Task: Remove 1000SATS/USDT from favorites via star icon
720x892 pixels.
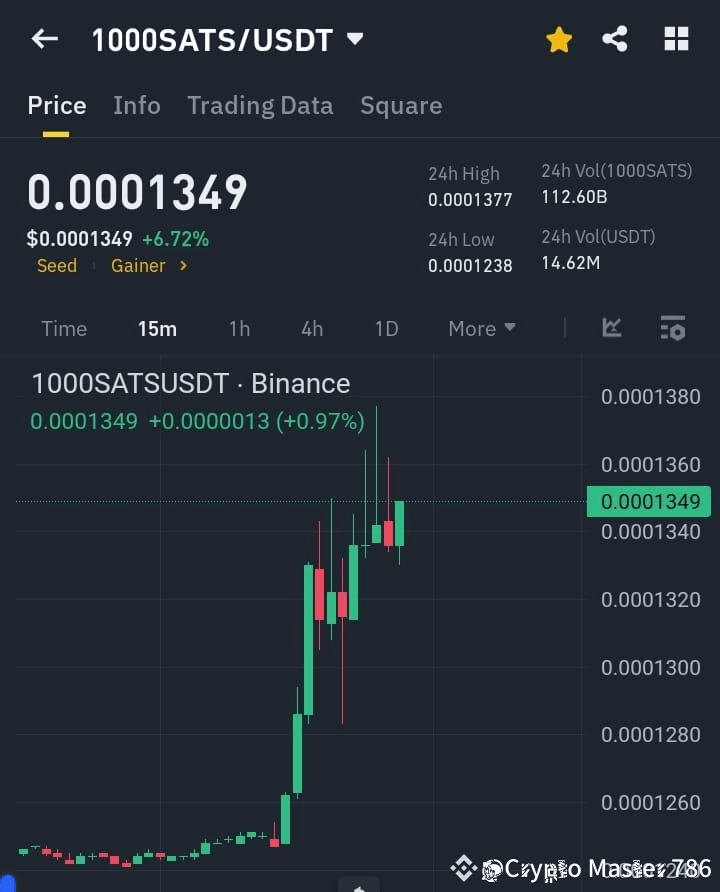Action: point(558,38)
